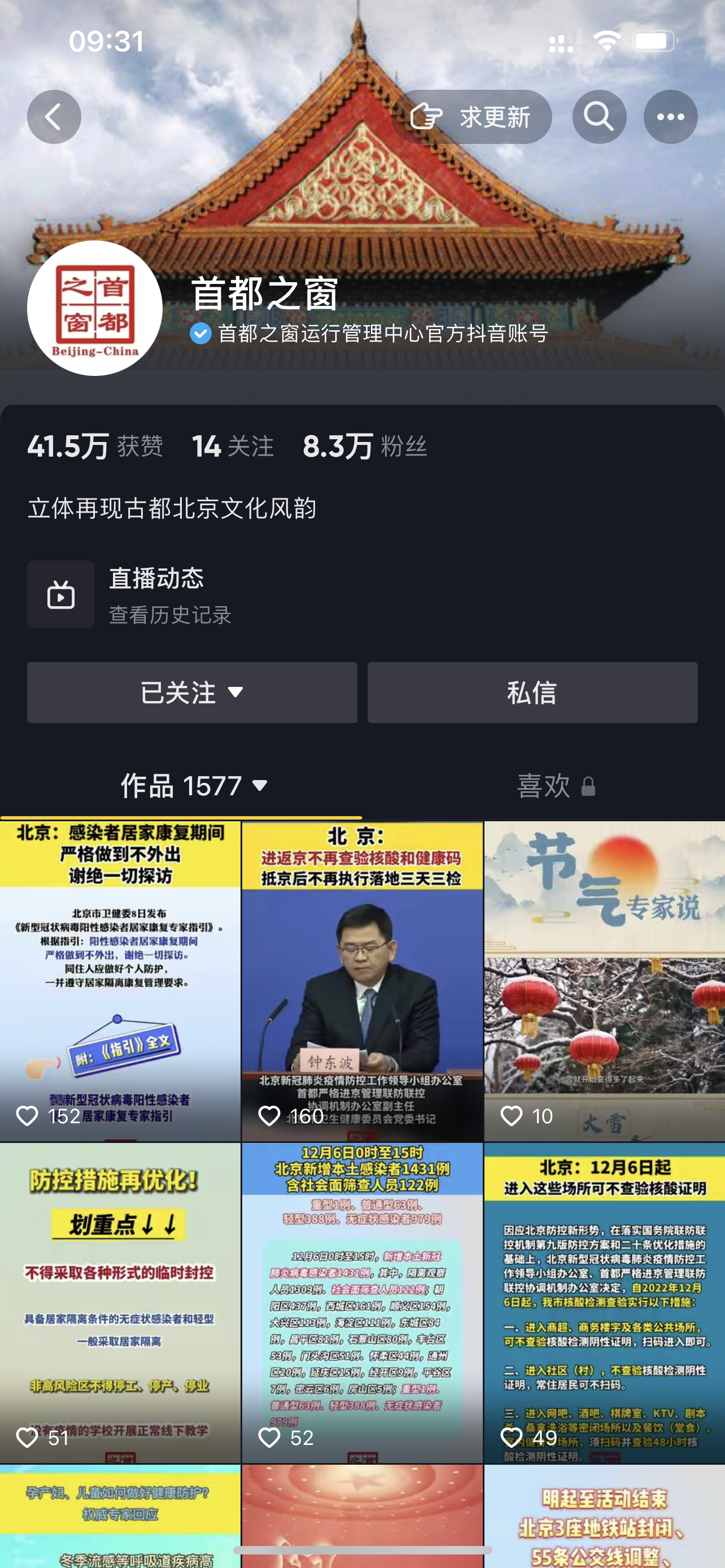Open the more options menu
The height and width of the screenshot is (1568, 725).
670,116
